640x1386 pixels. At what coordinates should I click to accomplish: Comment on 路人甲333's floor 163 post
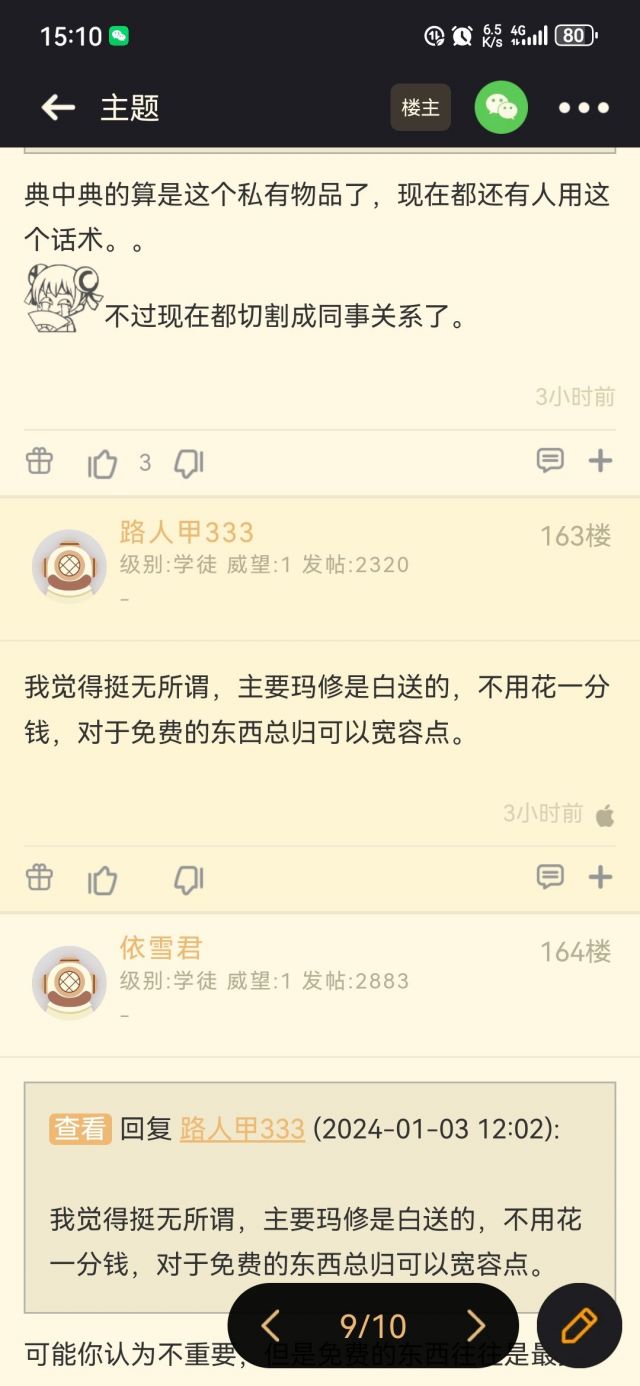coord(550,877)
